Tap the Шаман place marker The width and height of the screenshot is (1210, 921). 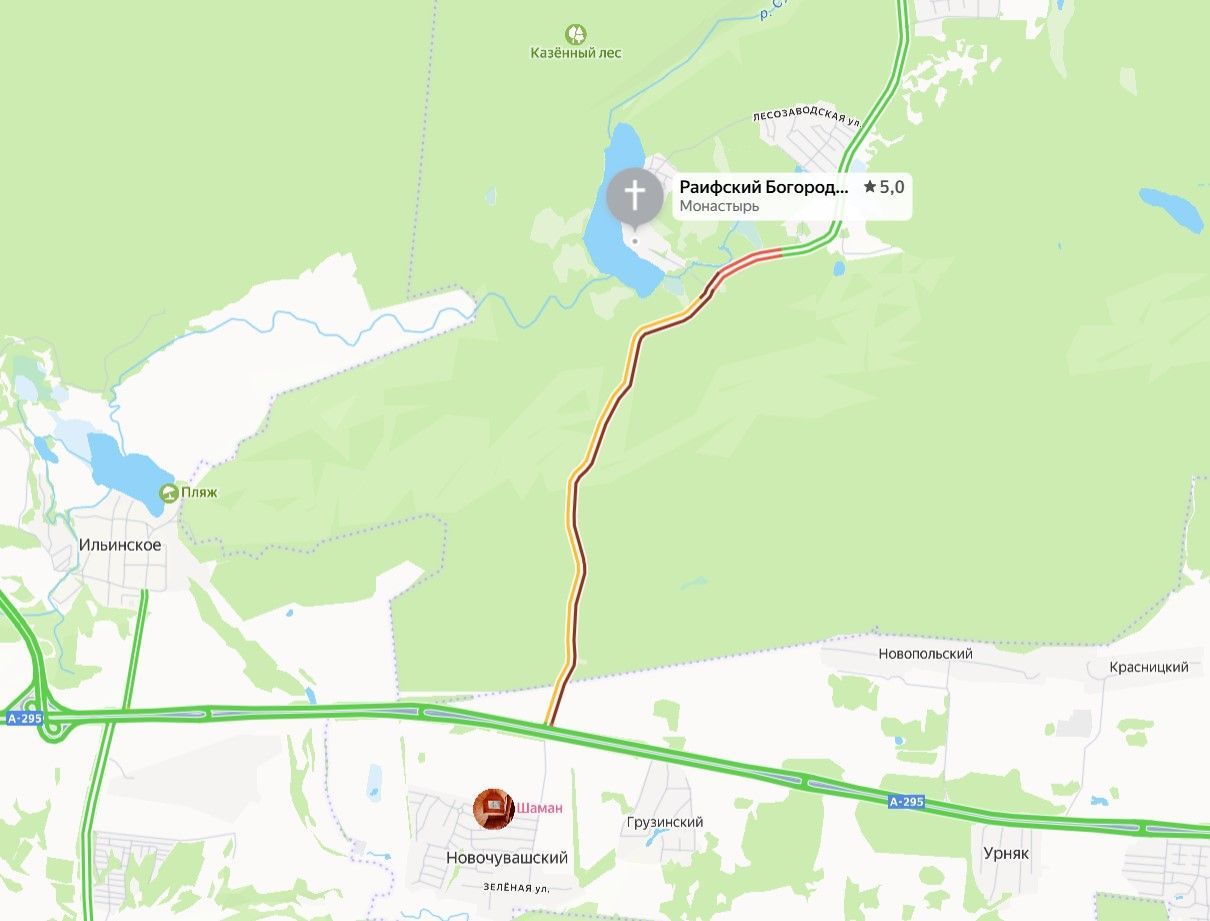493,808
